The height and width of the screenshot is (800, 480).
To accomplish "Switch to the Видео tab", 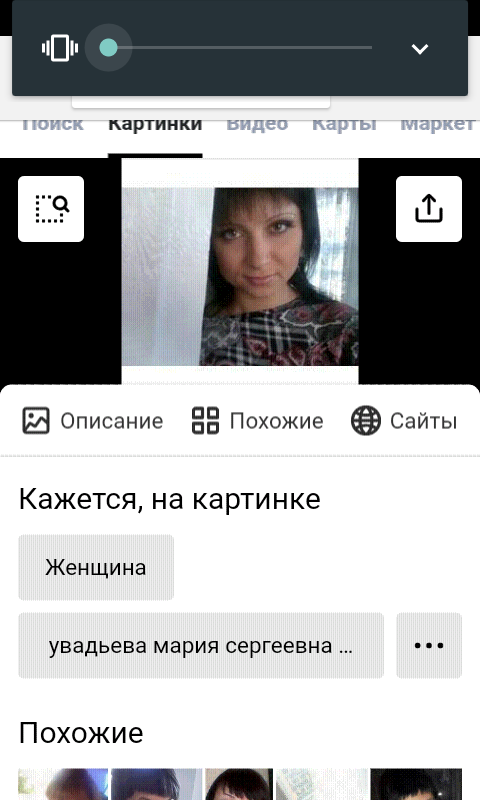I will click(x=257, y=124).
